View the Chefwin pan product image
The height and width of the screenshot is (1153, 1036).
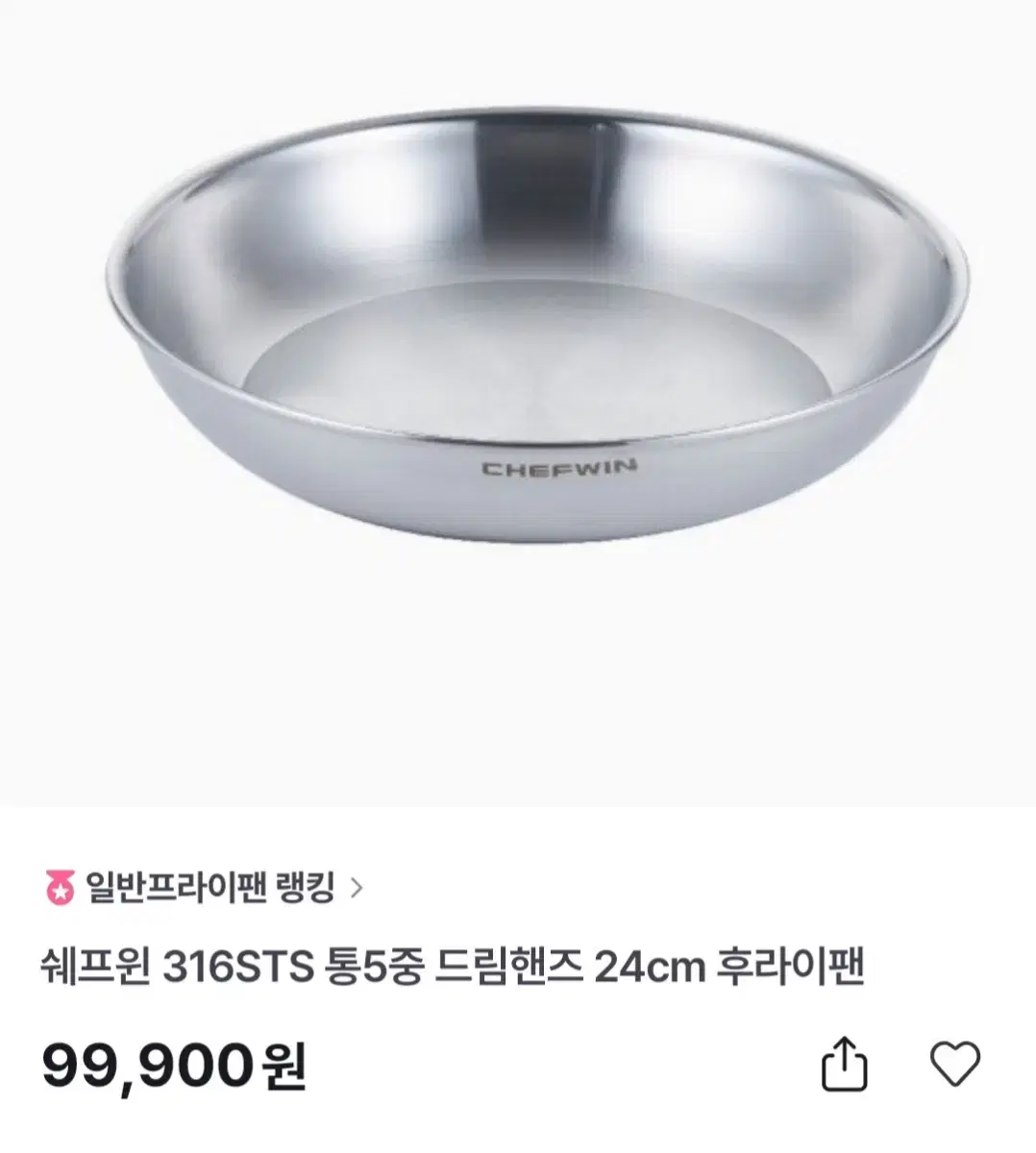pyautogui.click(x=536, y=327)
